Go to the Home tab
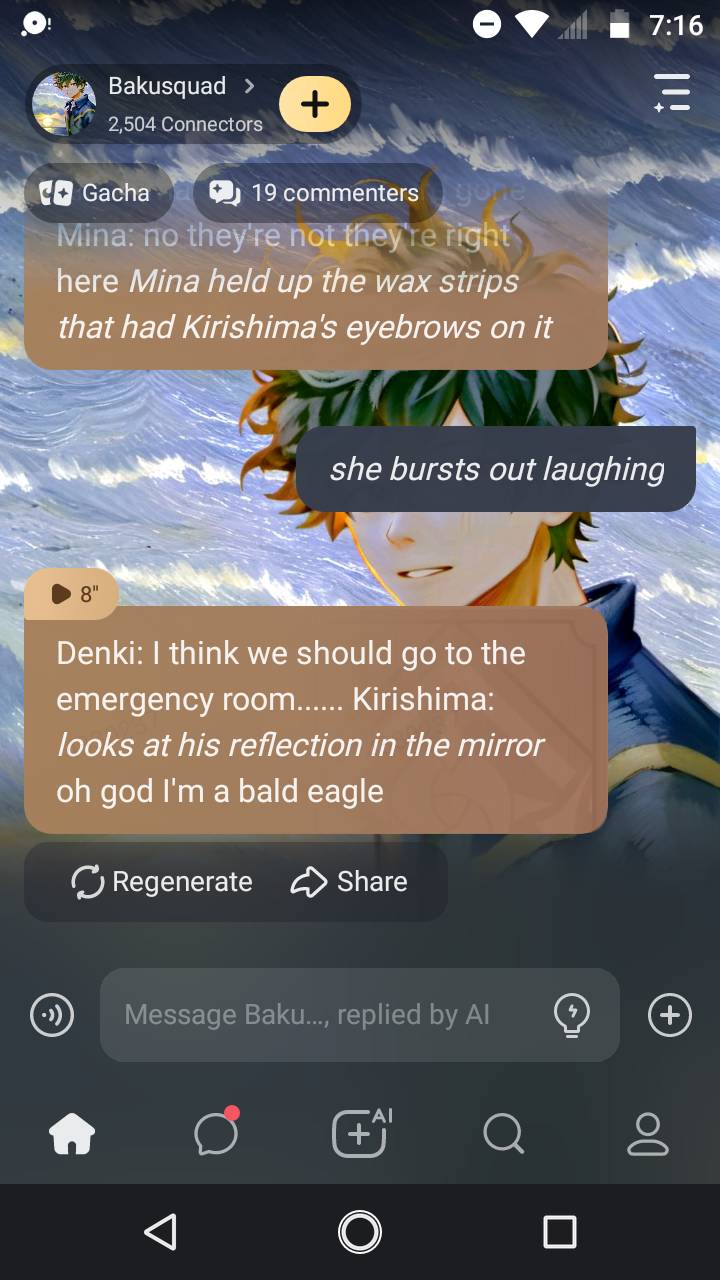This screenshot has width=720, height=1280. [x=72, y=1134]
